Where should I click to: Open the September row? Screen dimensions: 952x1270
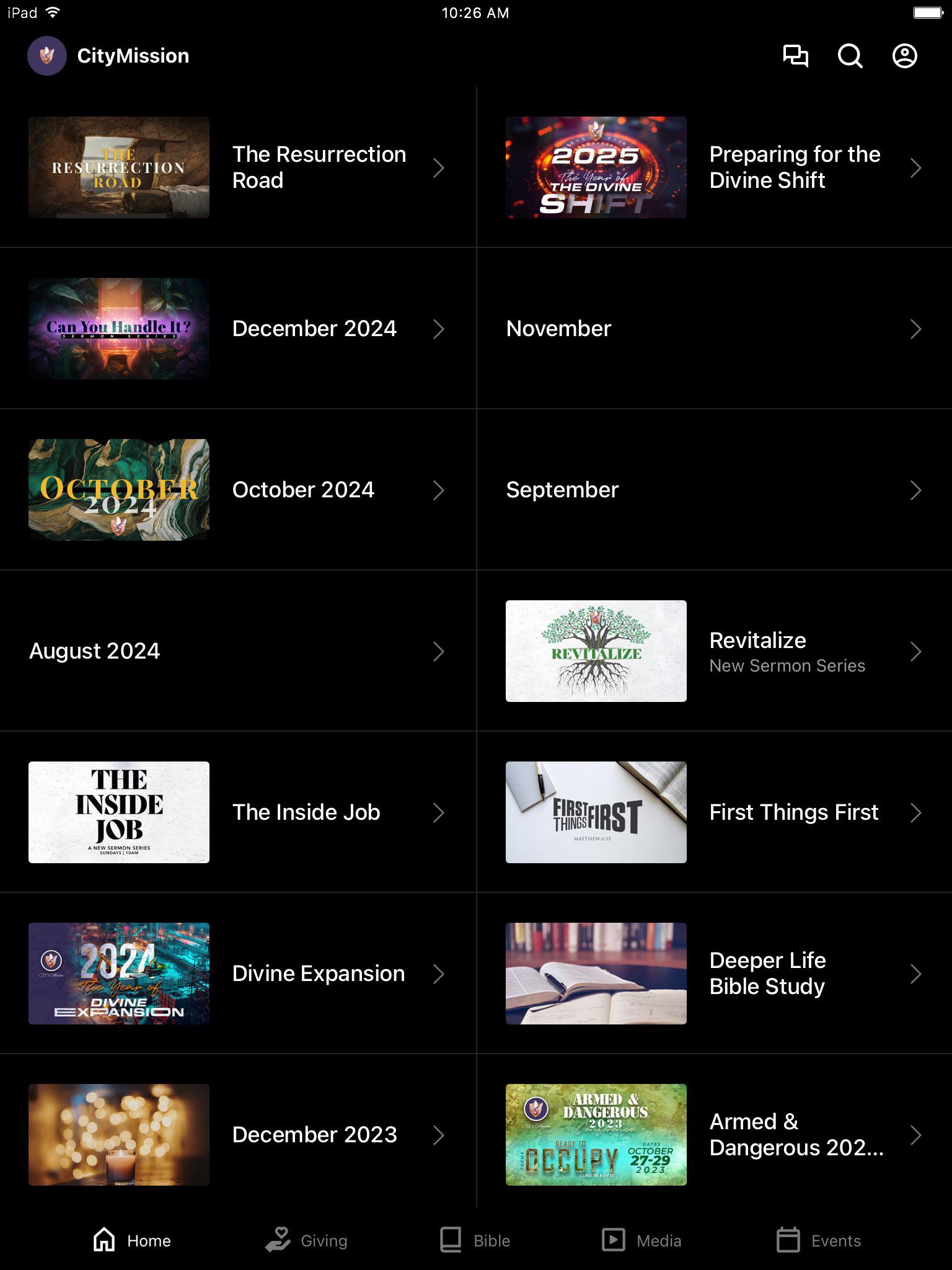[714, 490]
